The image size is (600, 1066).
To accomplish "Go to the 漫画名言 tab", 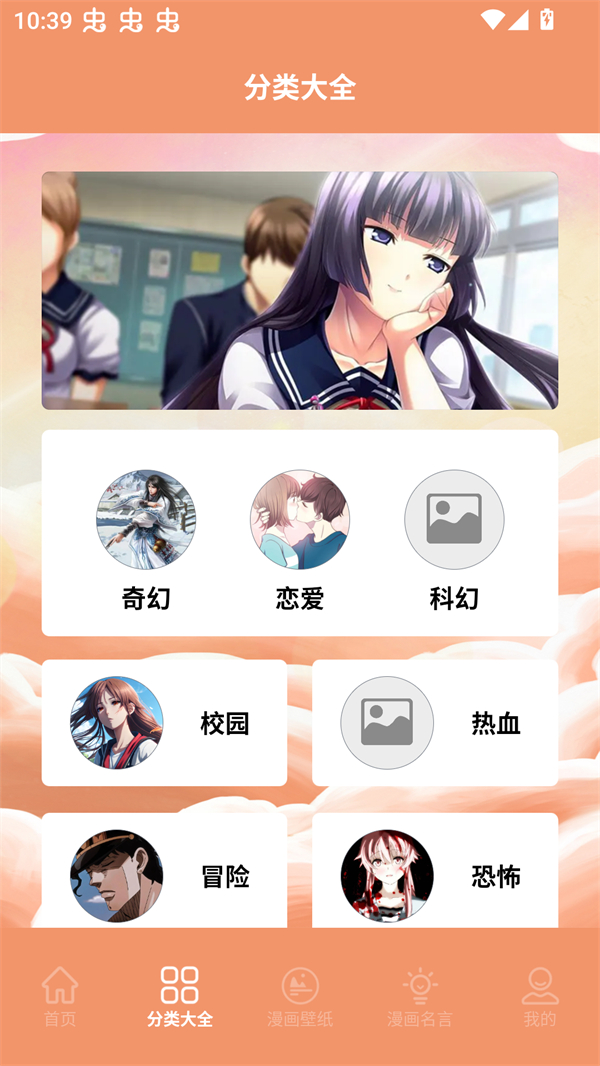I will 420,997.
